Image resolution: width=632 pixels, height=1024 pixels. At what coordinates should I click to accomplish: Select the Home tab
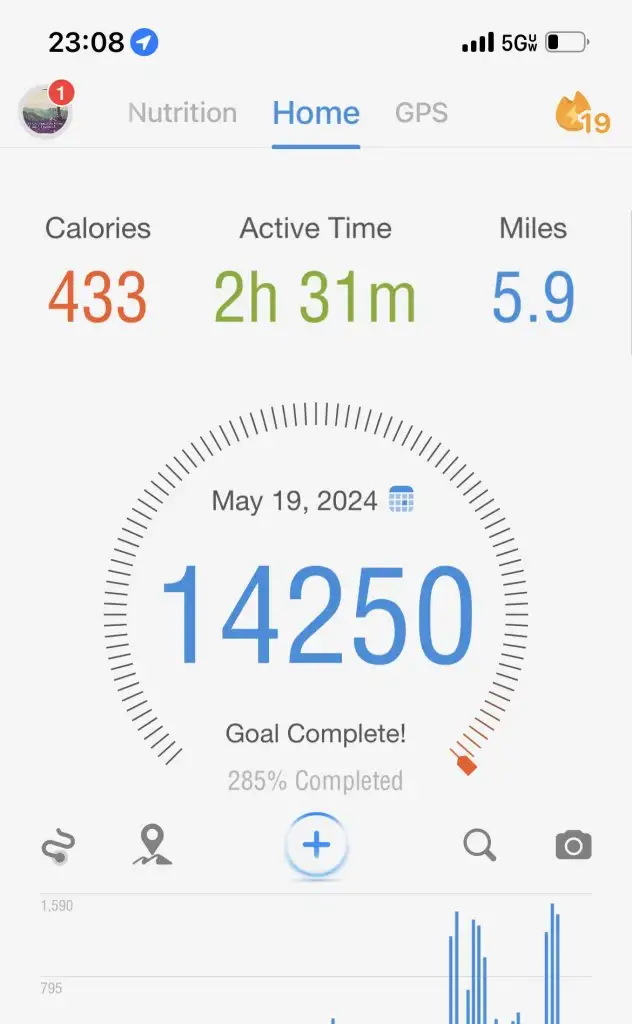[316, 113]
